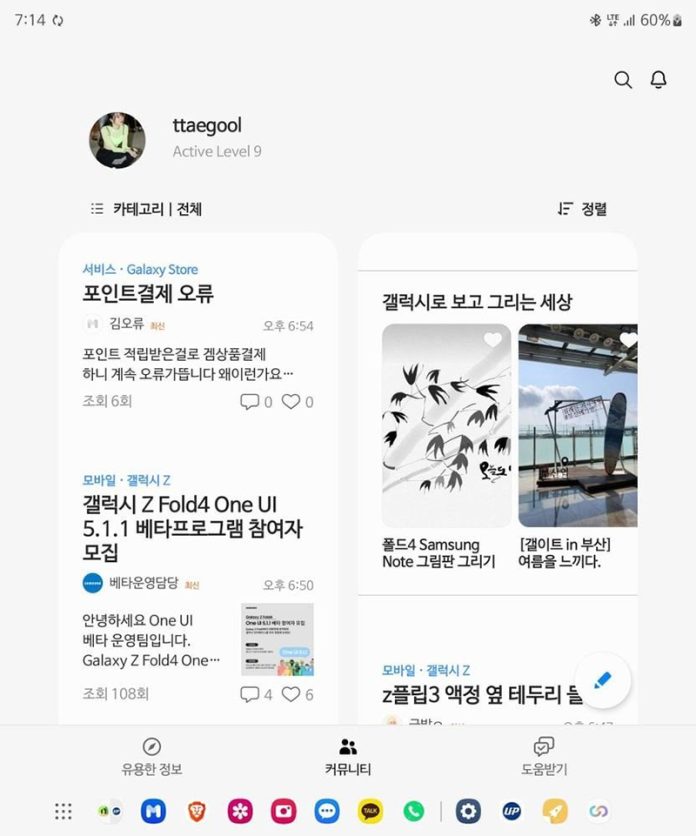Open the 폴드4 Samsung Note 그림판 그리기 image
This screenshot has height=836, width=696.
[446, 425]
